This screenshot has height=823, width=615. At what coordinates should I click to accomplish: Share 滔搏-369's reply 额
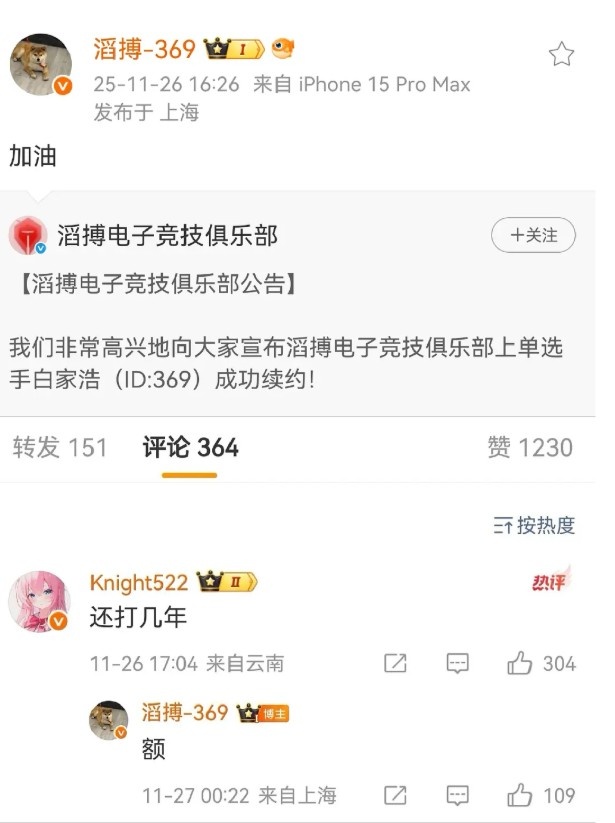396,795
